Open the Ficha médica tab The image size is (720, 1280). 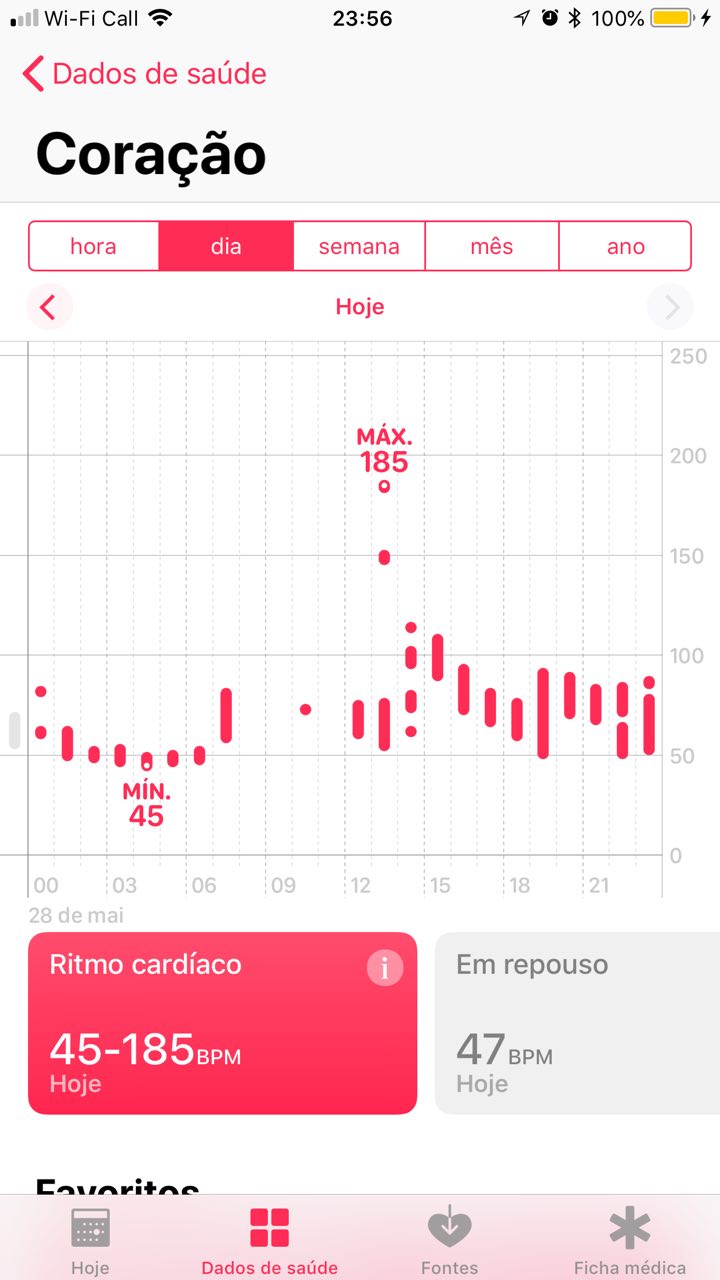629,1240
